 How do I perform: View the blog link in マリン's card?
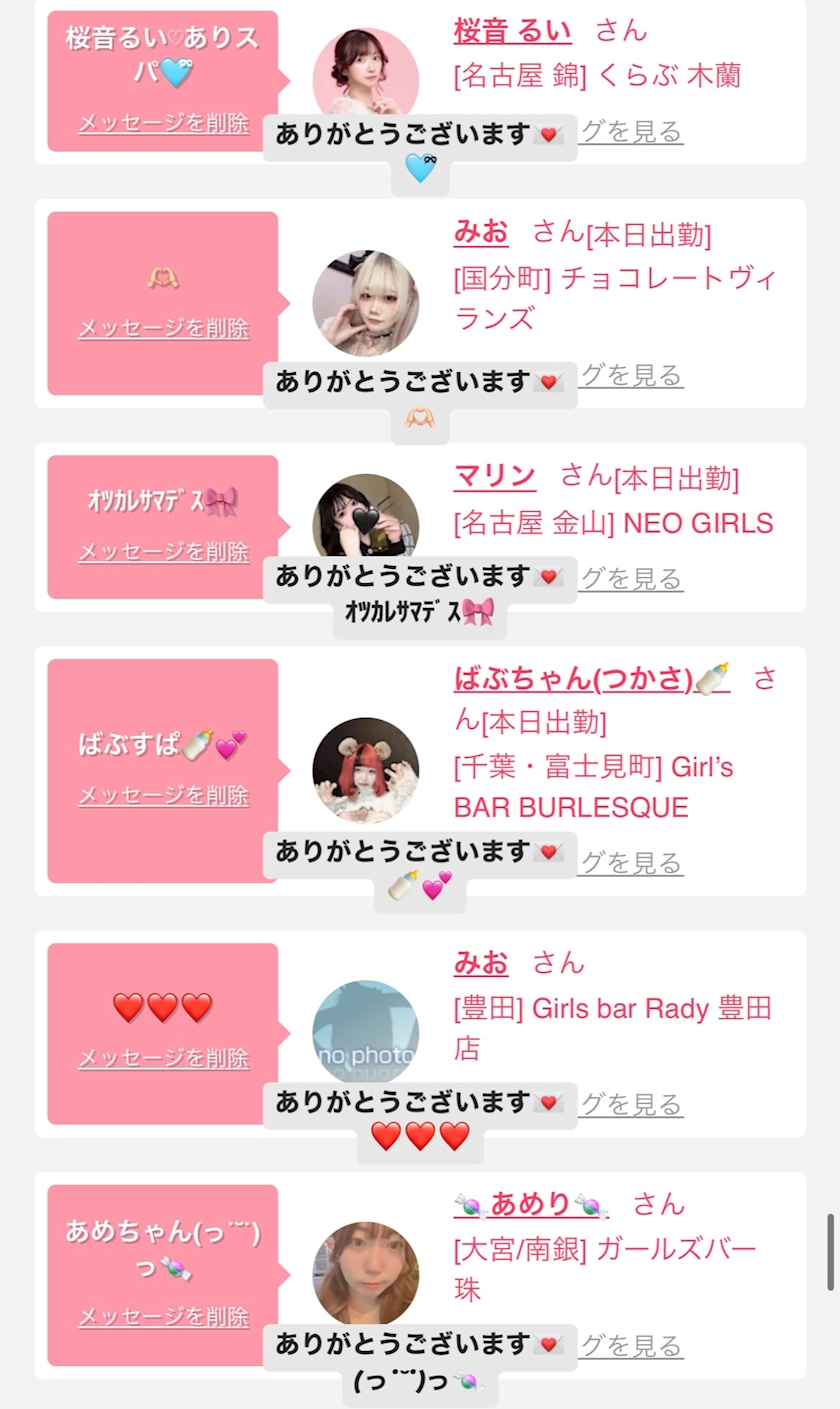(631, 578)
